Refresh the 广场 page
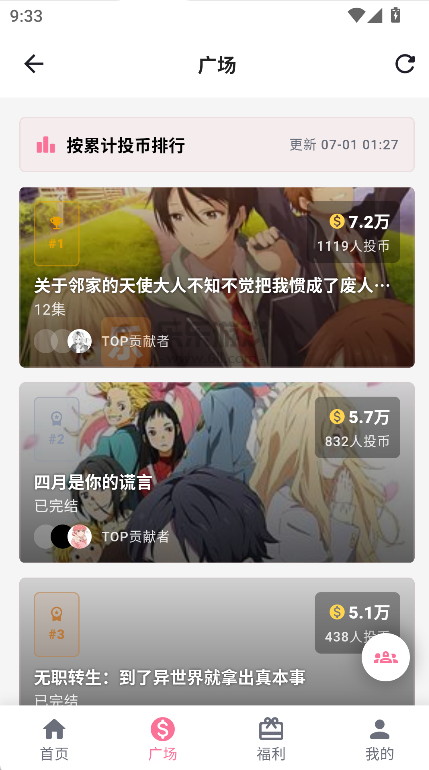Image resolution: width=429 pixels, height=770 pixels. (405, 64)
